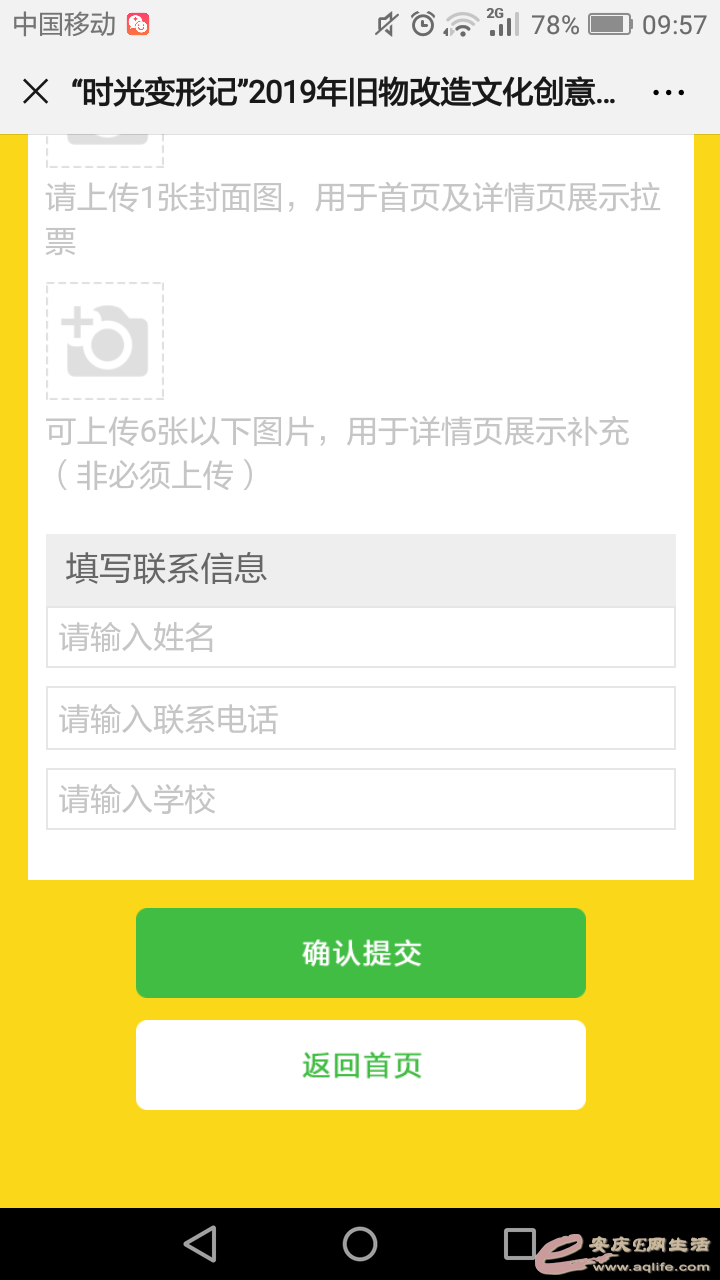Tap the 请输入学校 school field
The image size is (720, 1280).
coord(360,799)
